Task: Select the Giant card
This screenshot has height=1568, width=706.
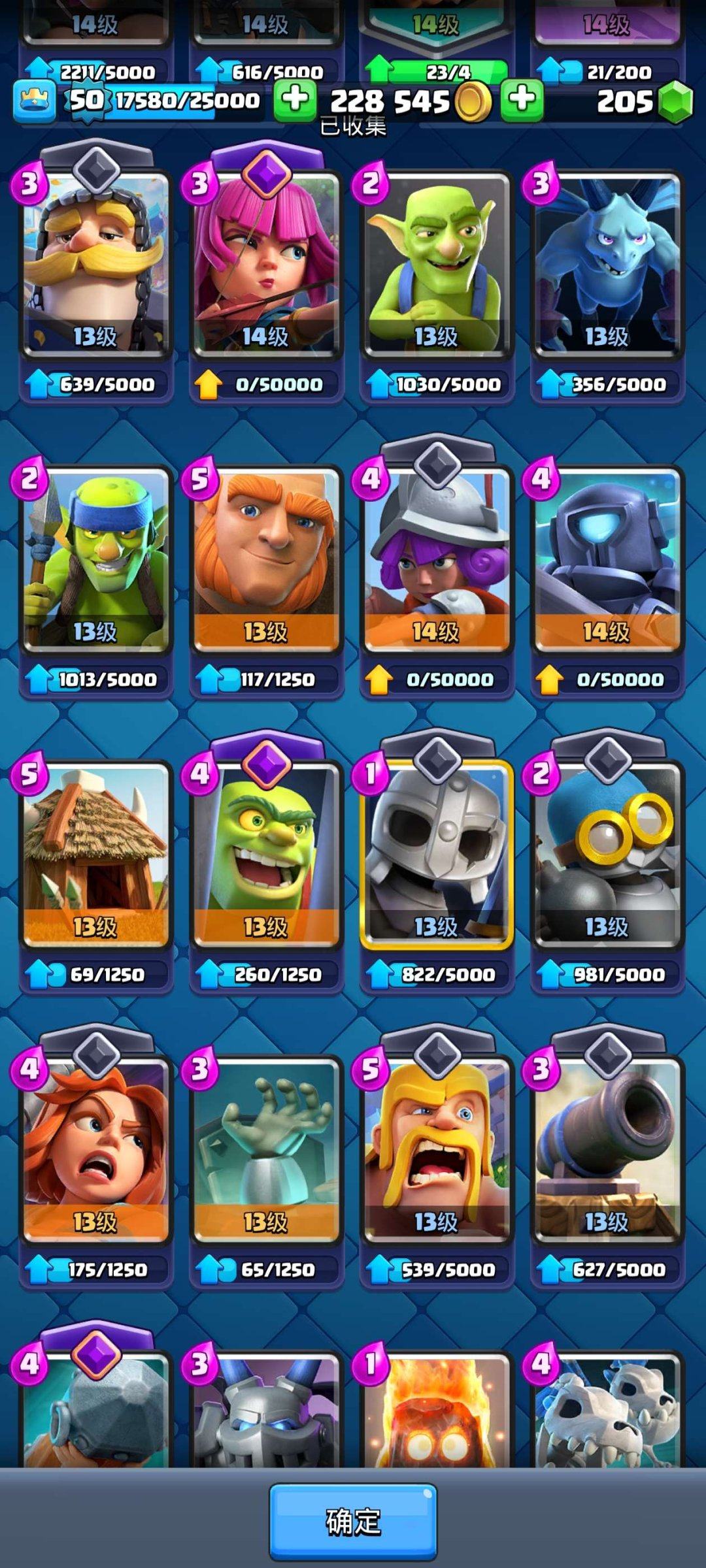Action: pos(265,559)
